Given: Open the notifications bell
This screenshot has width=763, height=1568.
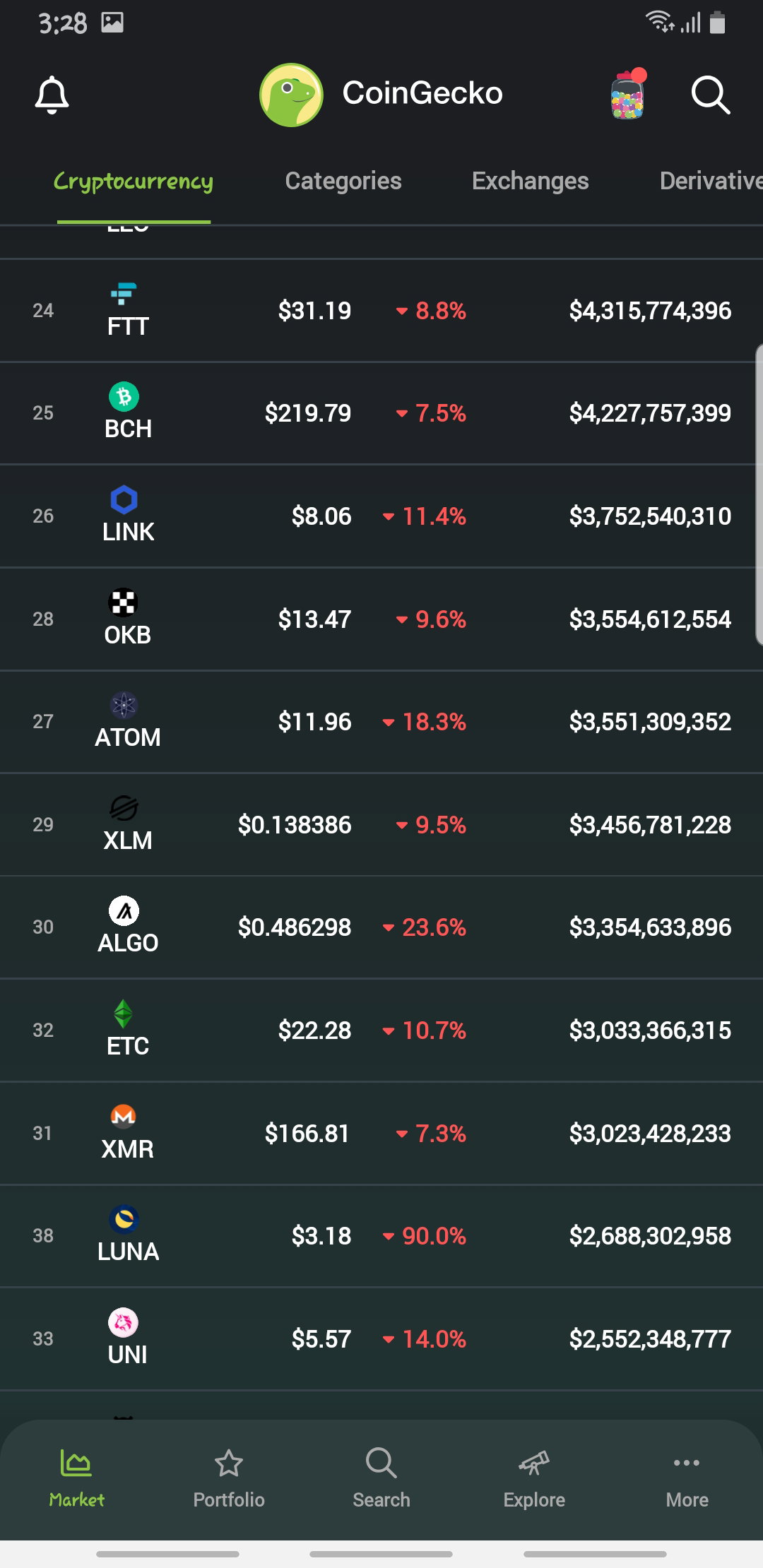Looking at the screenshot, I should (x=52, y=95).
